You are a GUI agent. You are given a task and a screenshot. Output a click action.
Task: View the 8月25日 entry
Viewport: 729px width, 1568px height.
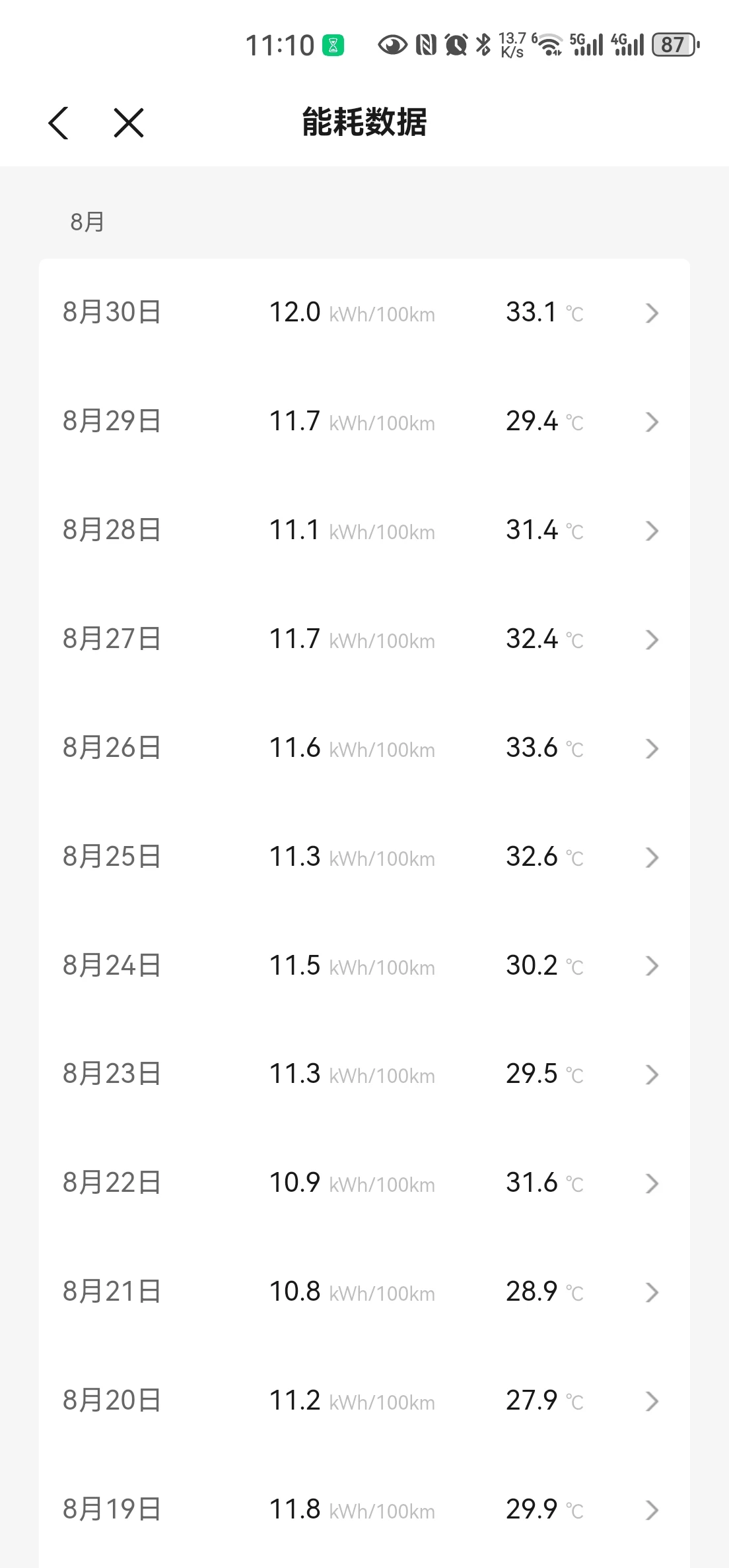tap(364, 857)
